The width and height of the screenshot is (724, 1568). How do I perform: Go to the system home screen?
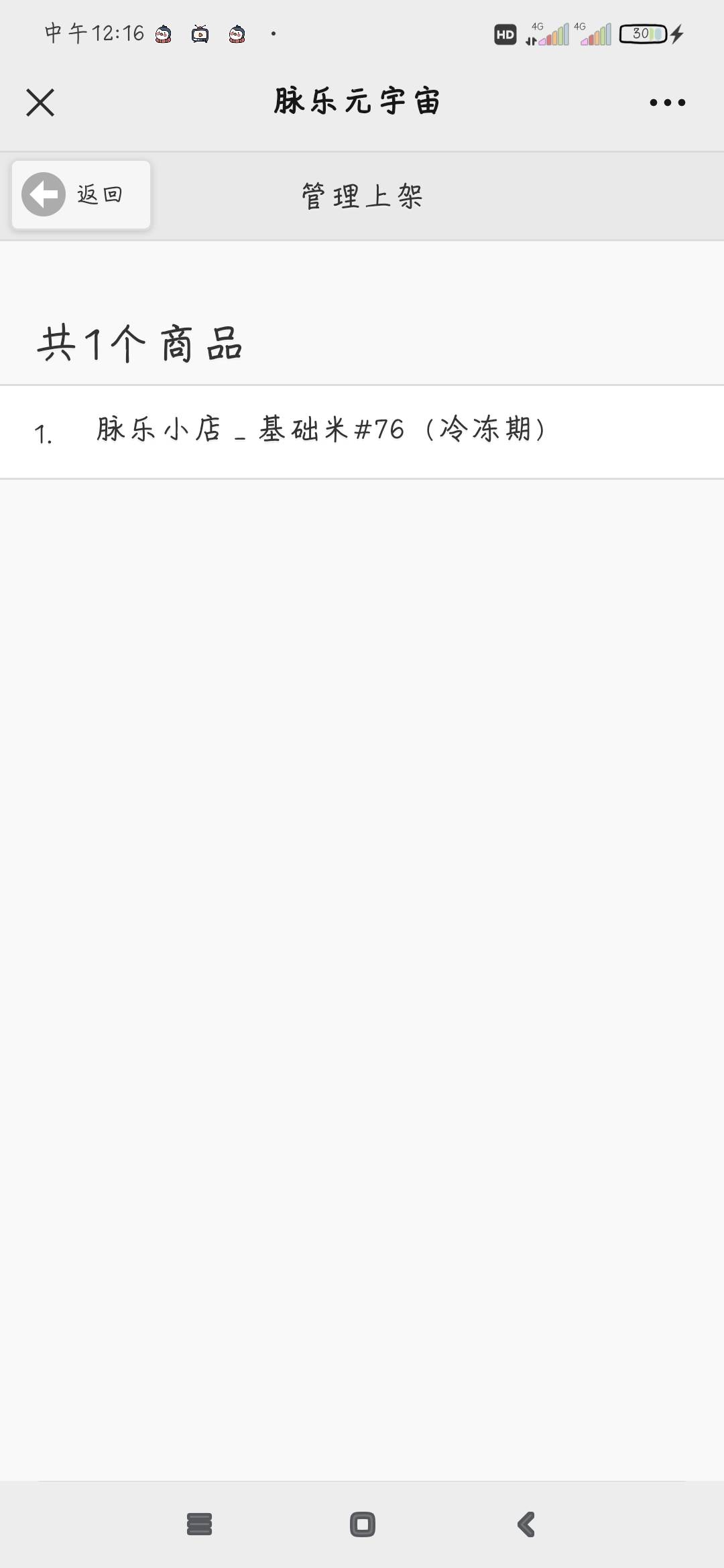pos(363,1524)
